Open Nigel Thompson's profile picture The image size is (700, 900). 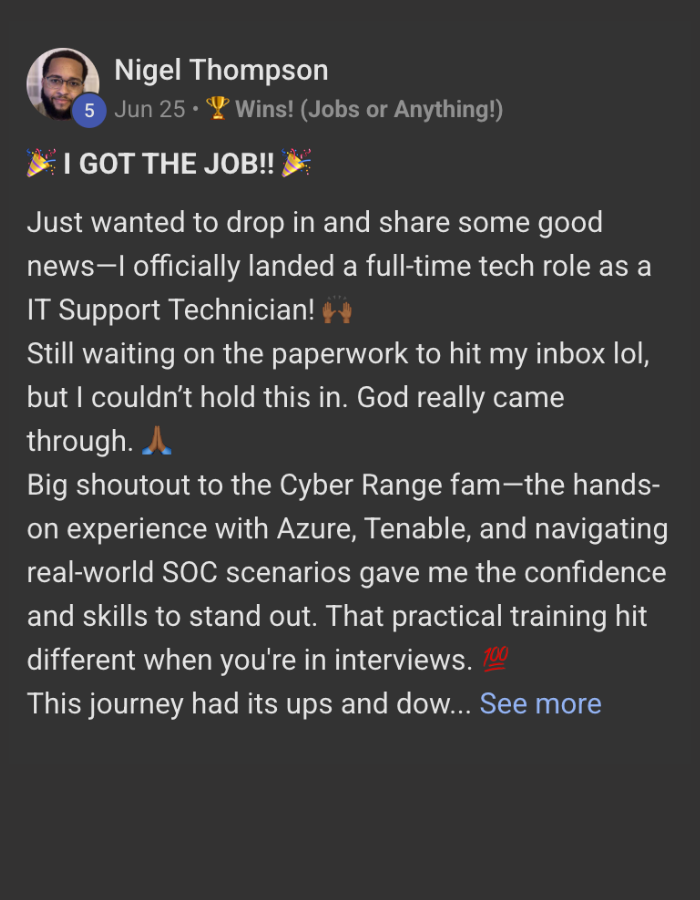[x=62, y=84]
